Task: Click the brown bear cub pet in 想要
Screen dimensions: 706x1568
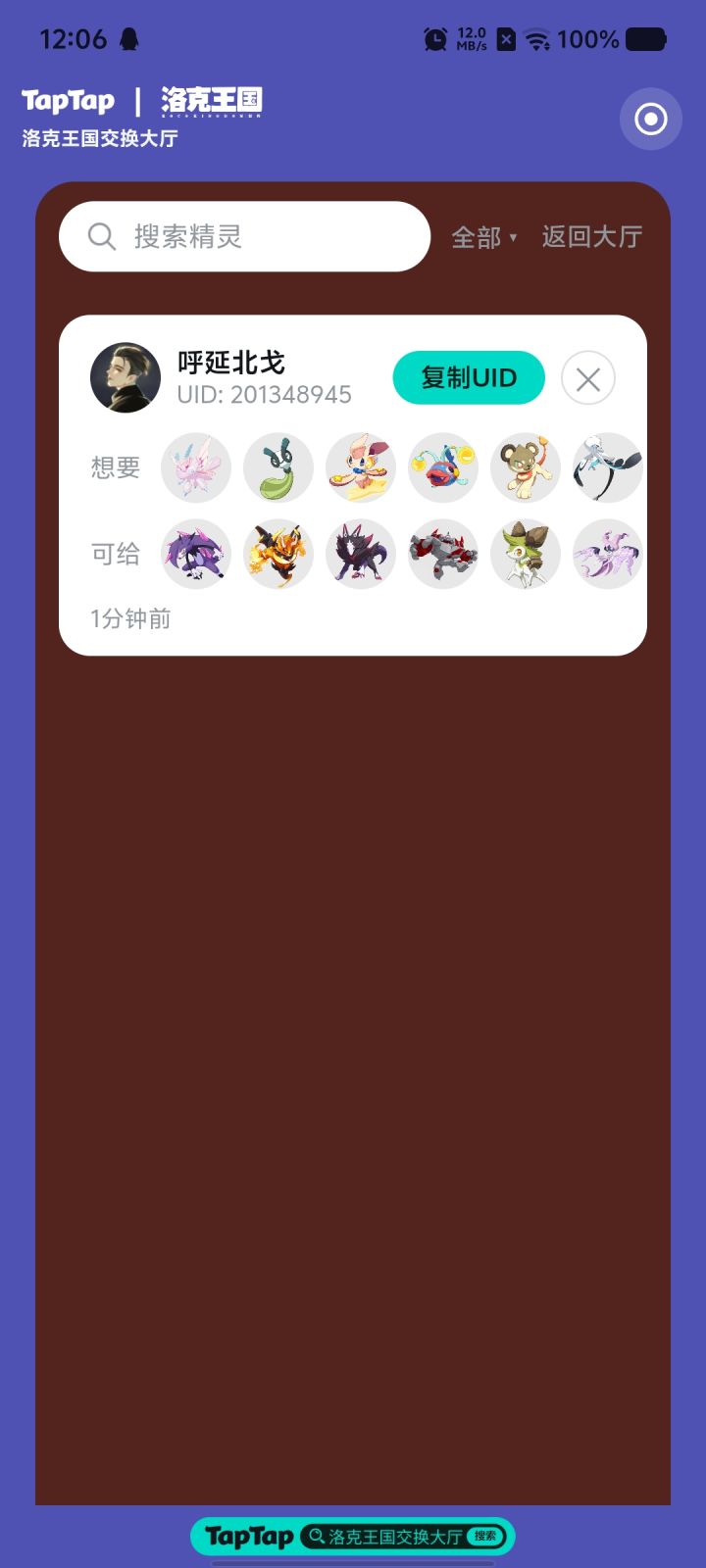Action: point(526,468)
